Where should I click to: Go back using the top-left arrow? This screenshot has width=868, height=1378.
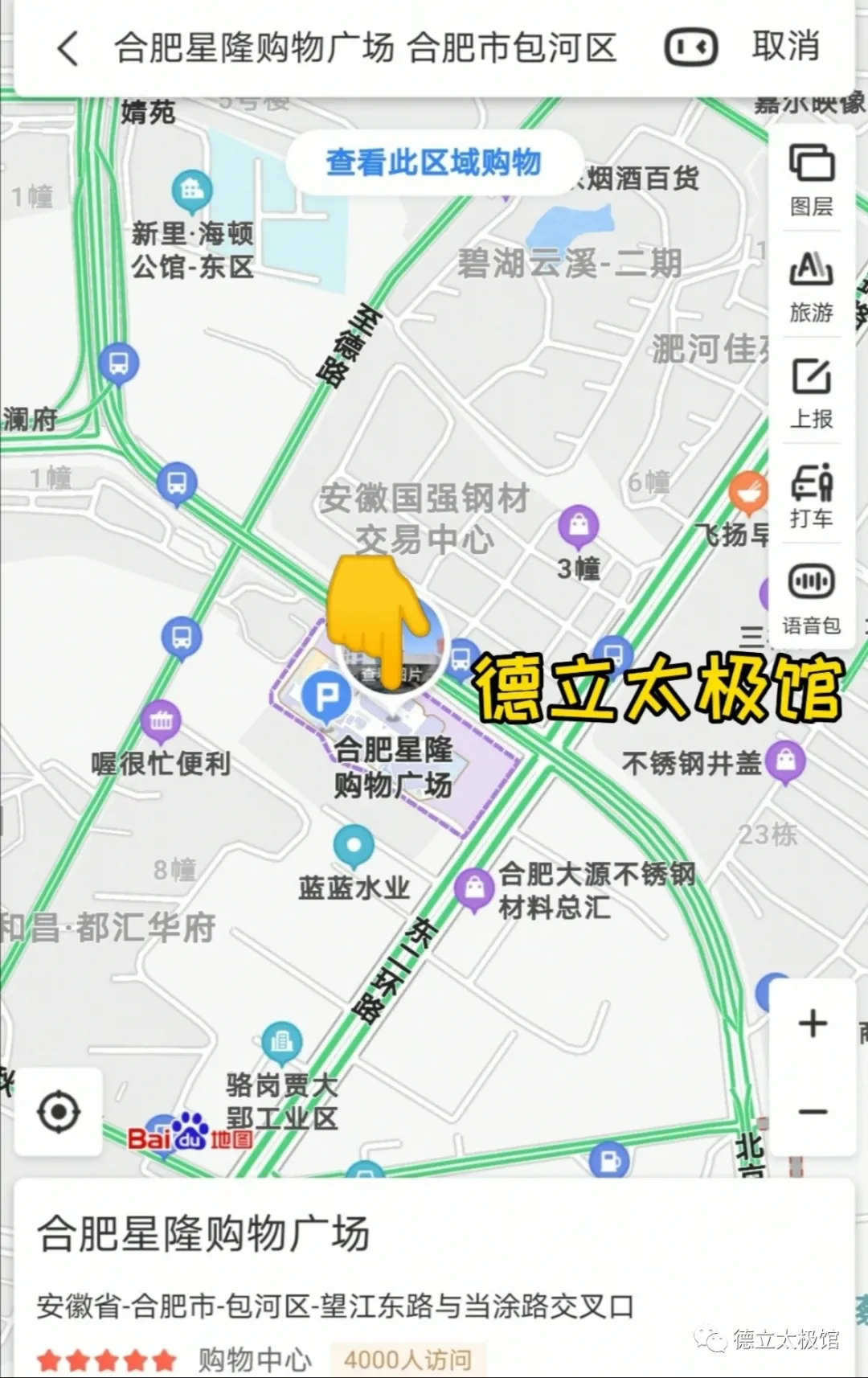(x=69, y=48)
